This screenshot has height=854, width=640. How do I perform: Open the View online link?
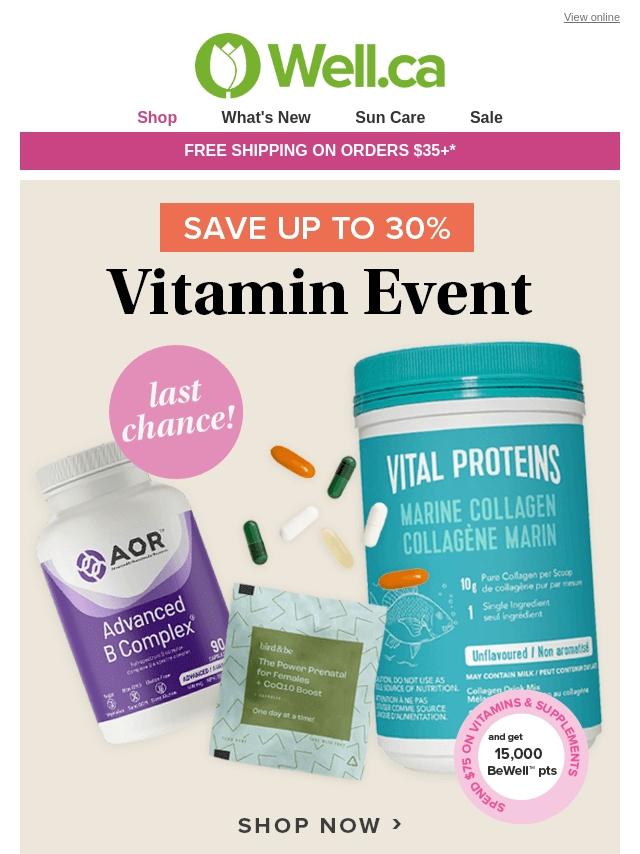pyautogui.click(x=591, y=17)
